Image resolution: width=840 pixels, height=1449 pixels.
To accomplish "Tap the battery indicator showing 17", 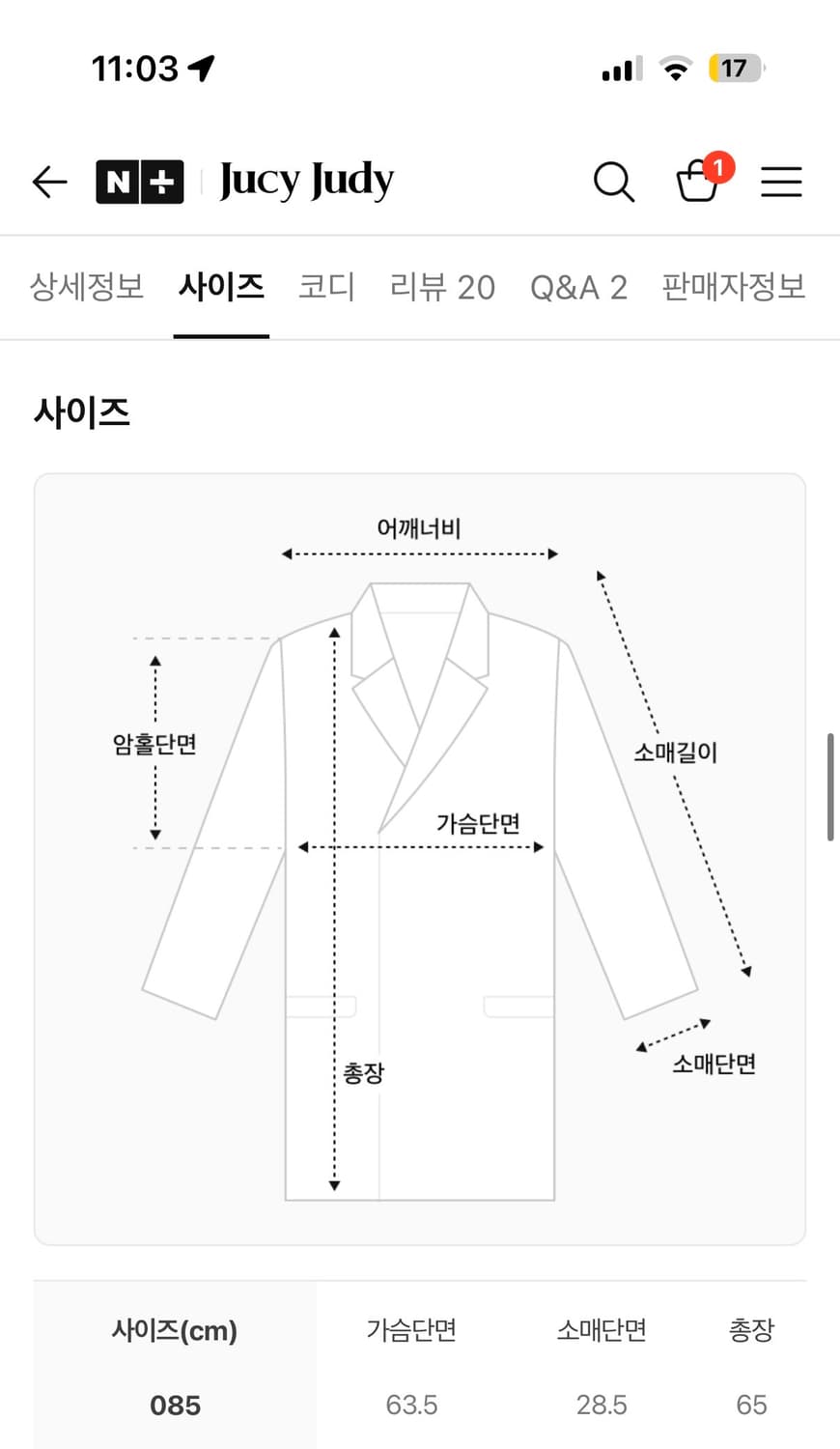I will tap(736, 68).
